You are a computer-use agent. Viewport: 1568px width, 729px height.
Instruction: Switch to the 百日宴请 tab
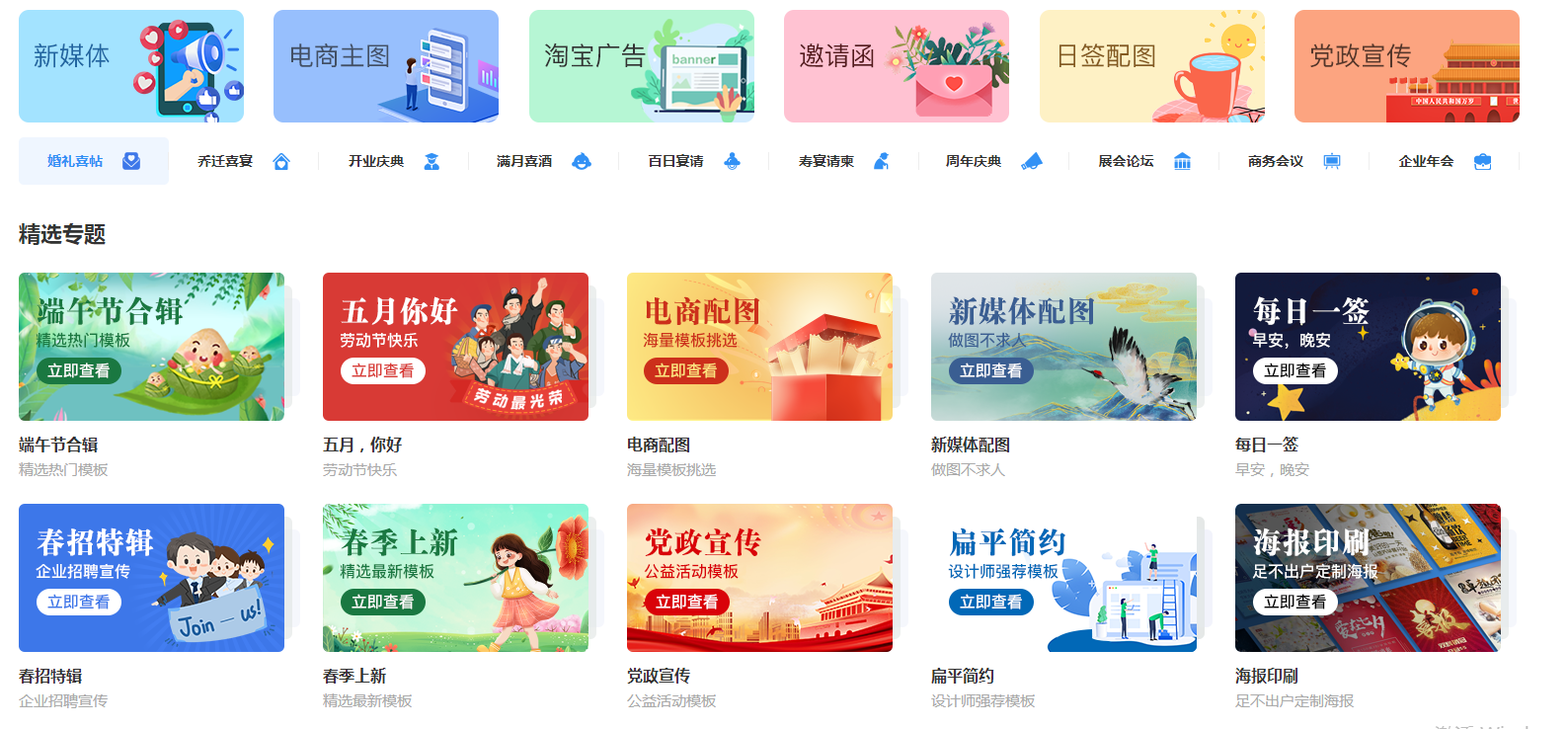pos(693,161)
